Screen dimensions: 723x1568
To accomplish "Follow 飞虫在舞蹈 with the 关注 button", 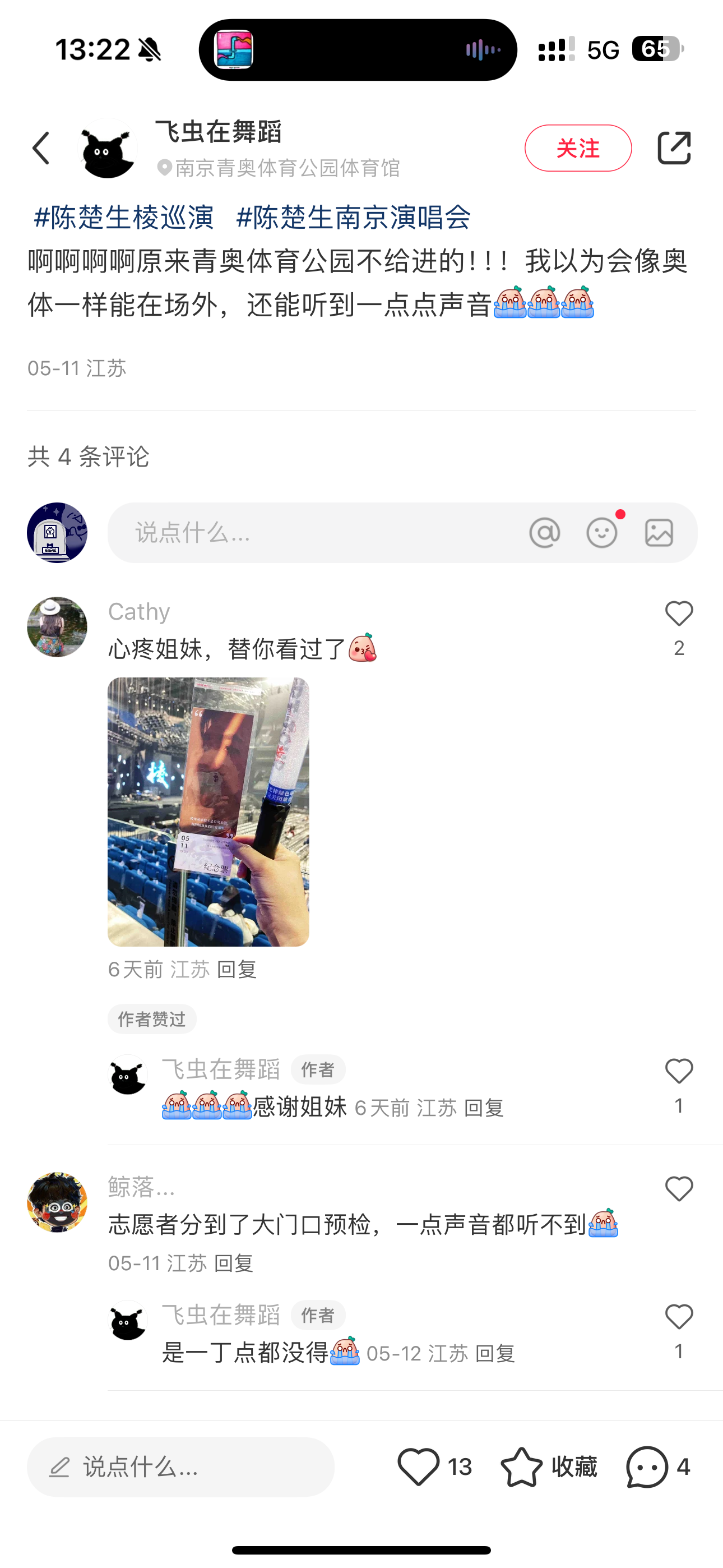I will (577, 149).
